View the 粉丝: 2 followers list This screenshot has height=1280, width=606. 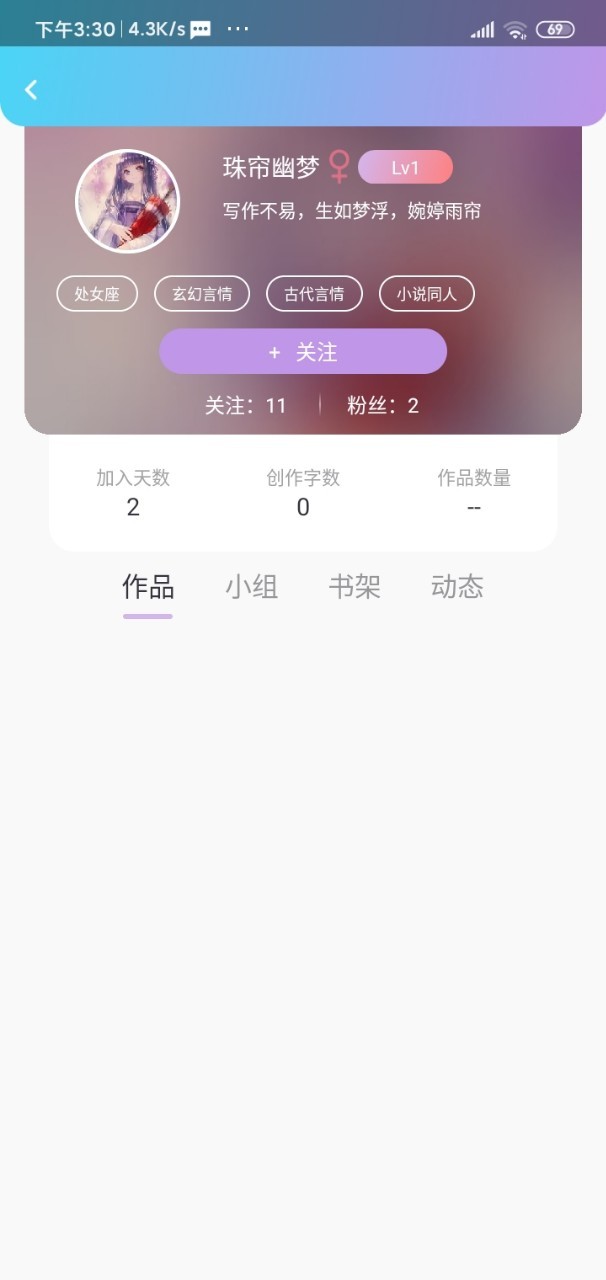click(383, 405)
